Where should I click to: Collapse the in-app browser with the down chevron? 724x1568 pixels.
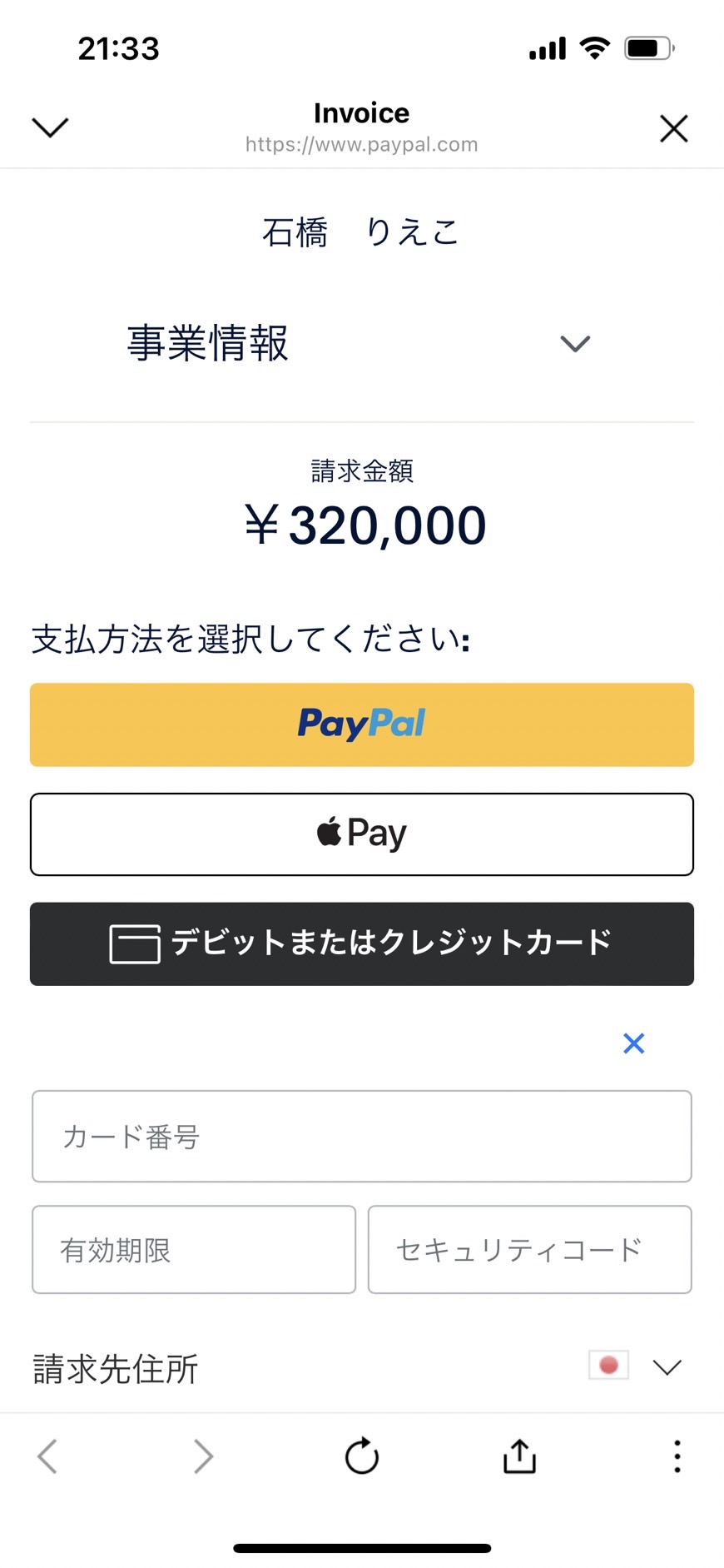(x=50, y=127)
